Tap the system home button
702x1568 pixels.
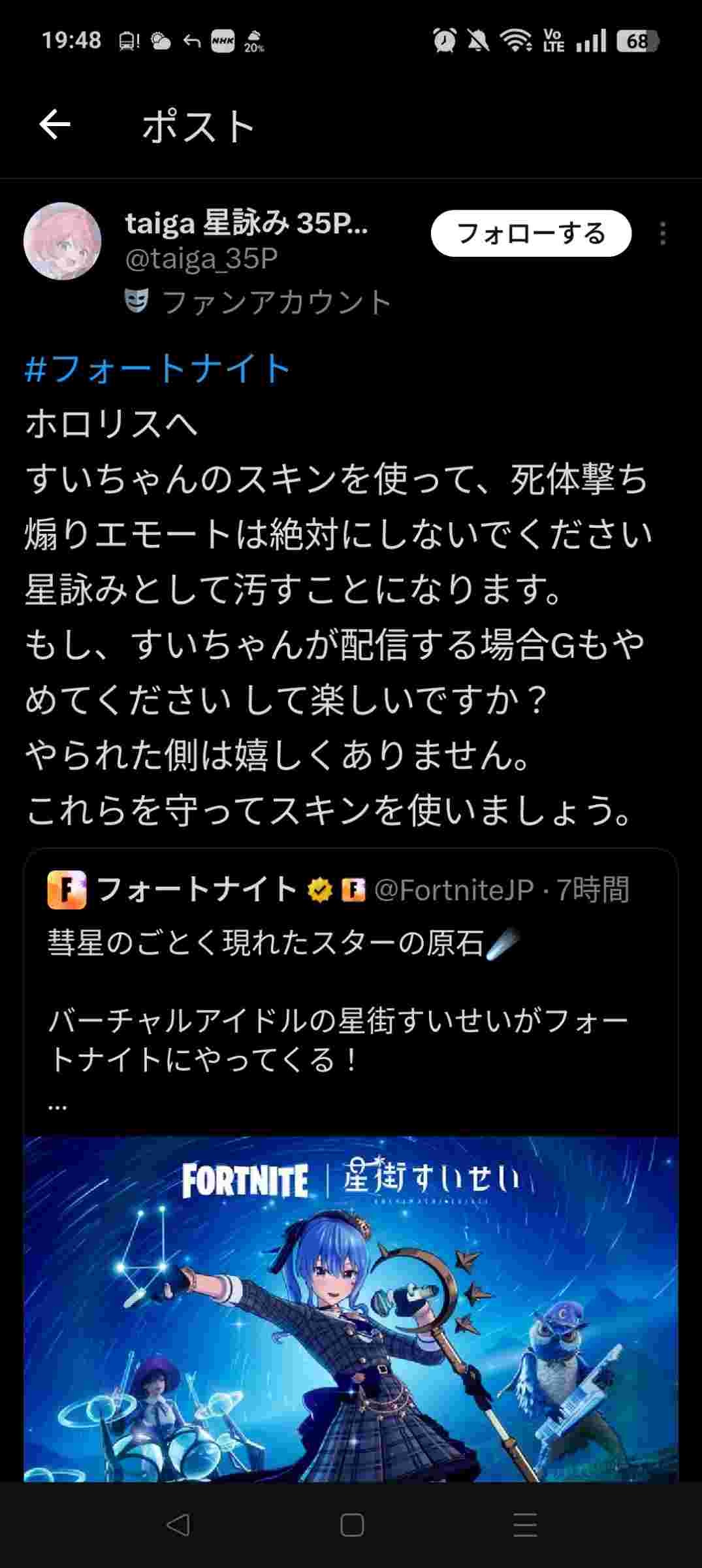point(352,1525)
